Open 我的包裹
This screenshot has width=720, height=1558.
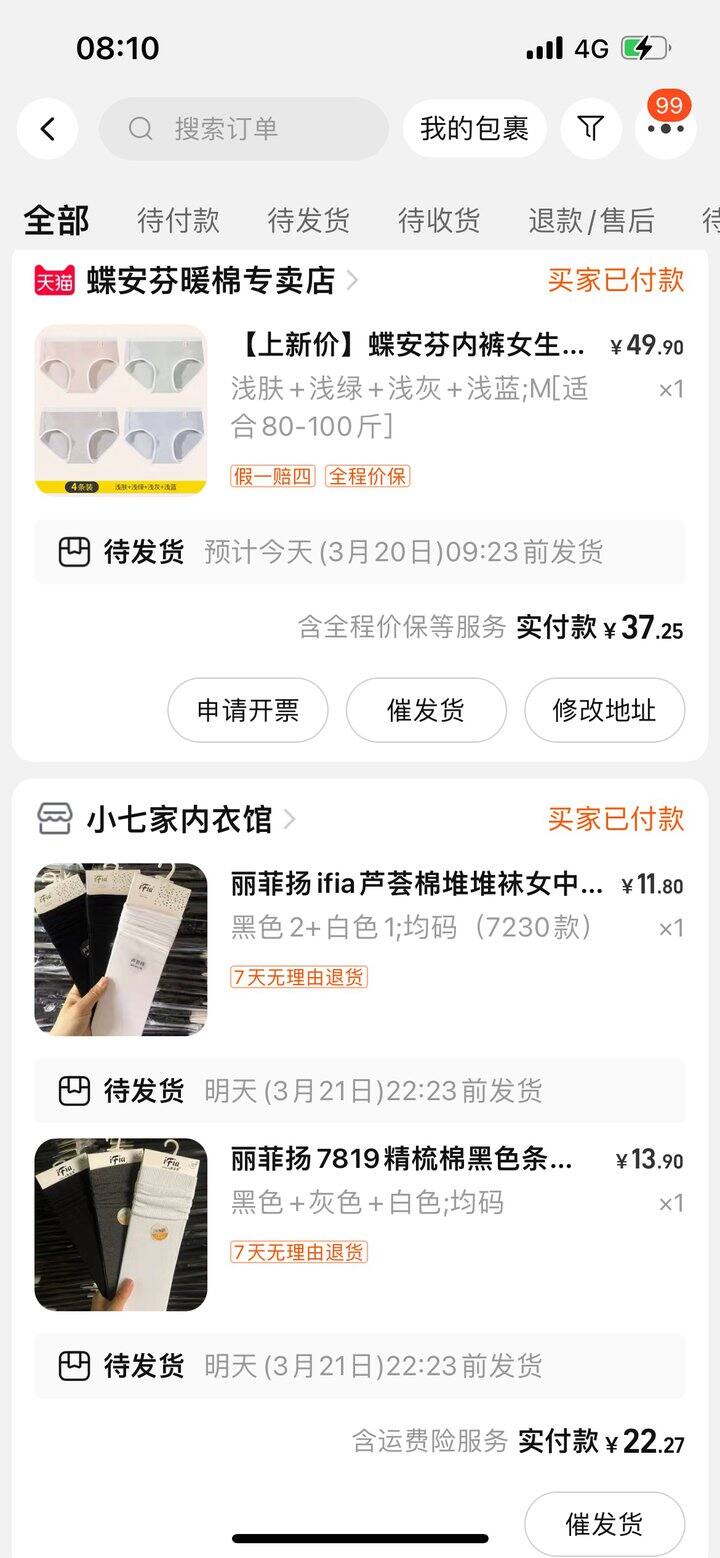475,129
